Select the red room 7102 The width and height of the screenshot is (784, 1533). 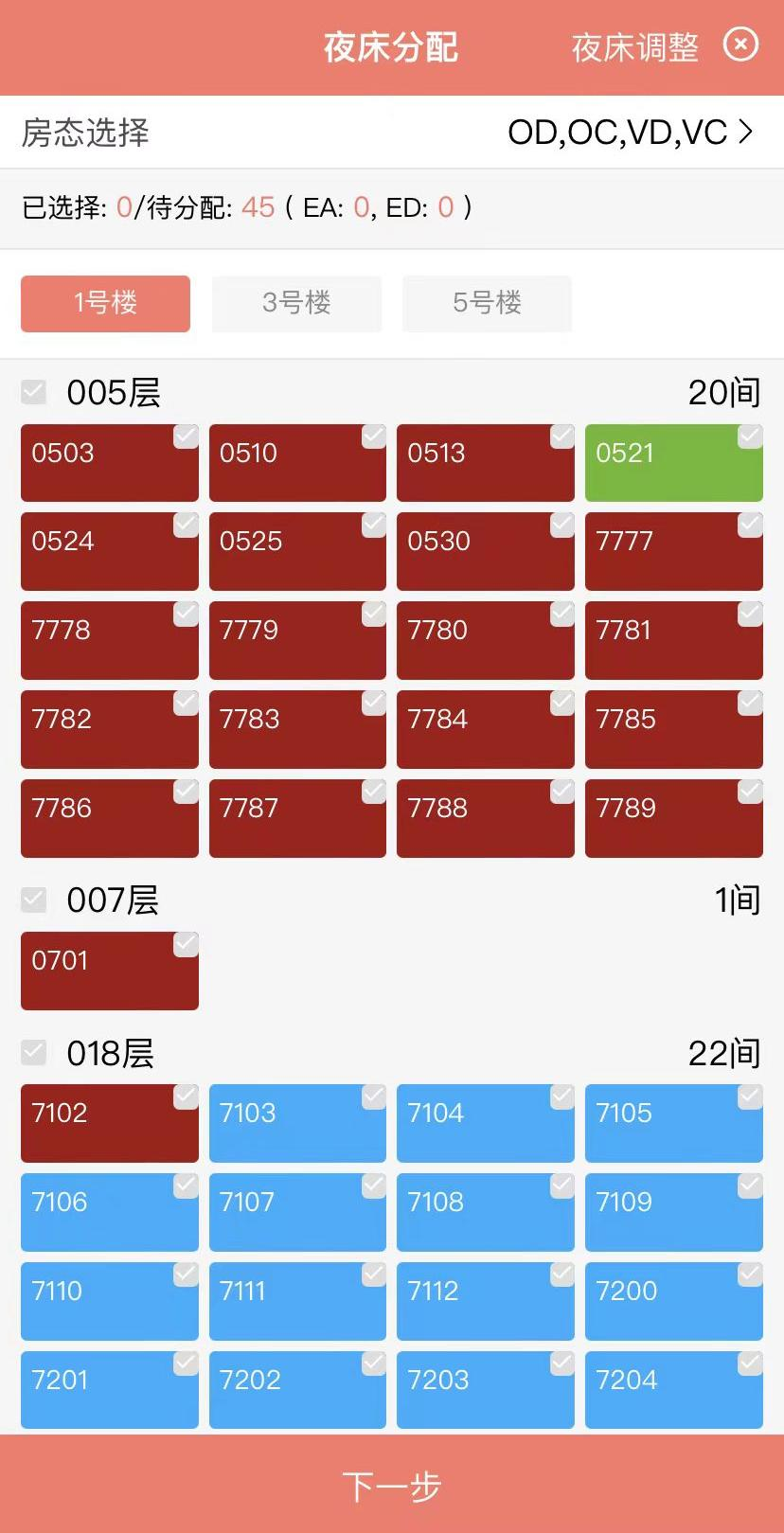[110, 1123]
